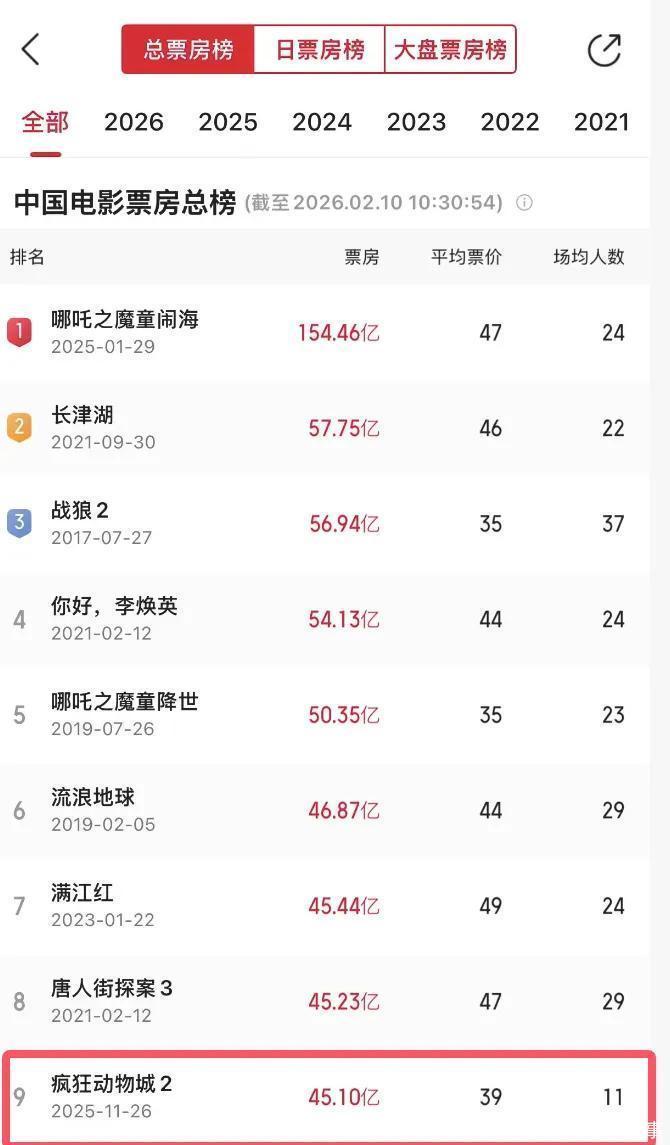
Task: Open 满江红 movie details
Action: 82,893
